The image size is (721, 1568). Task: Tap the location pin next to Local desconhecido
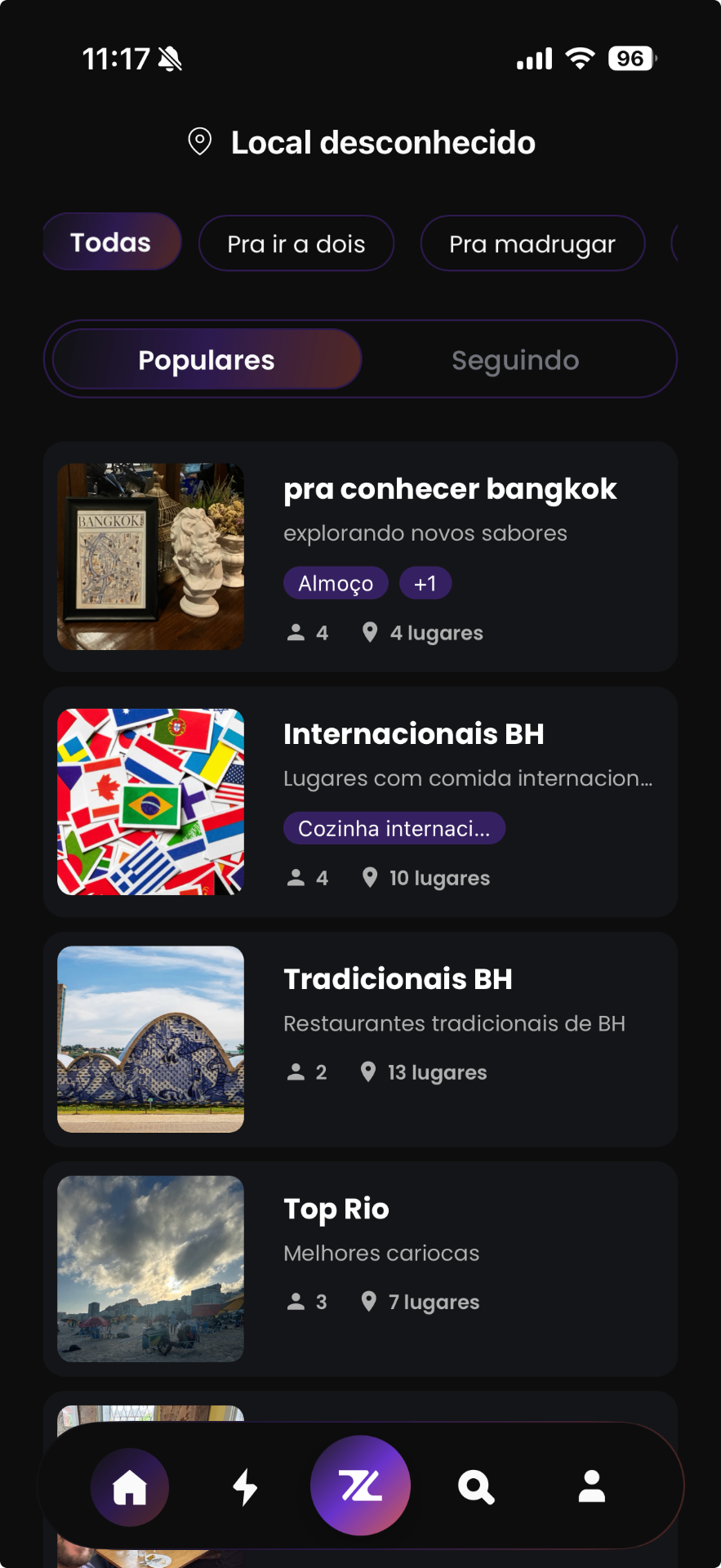(201, 141)
